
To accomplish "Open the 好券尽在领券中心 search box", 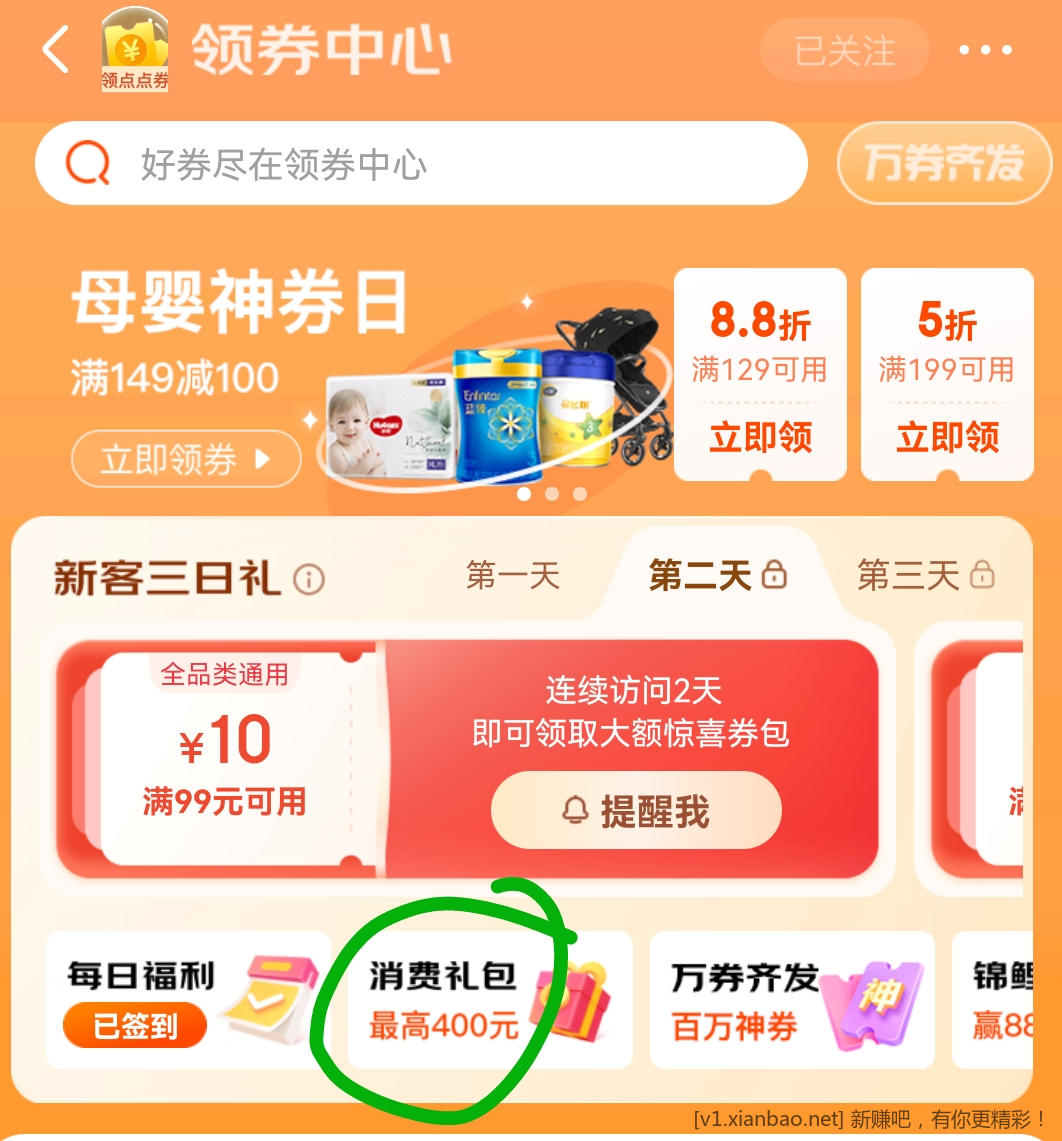I will 420,164.
